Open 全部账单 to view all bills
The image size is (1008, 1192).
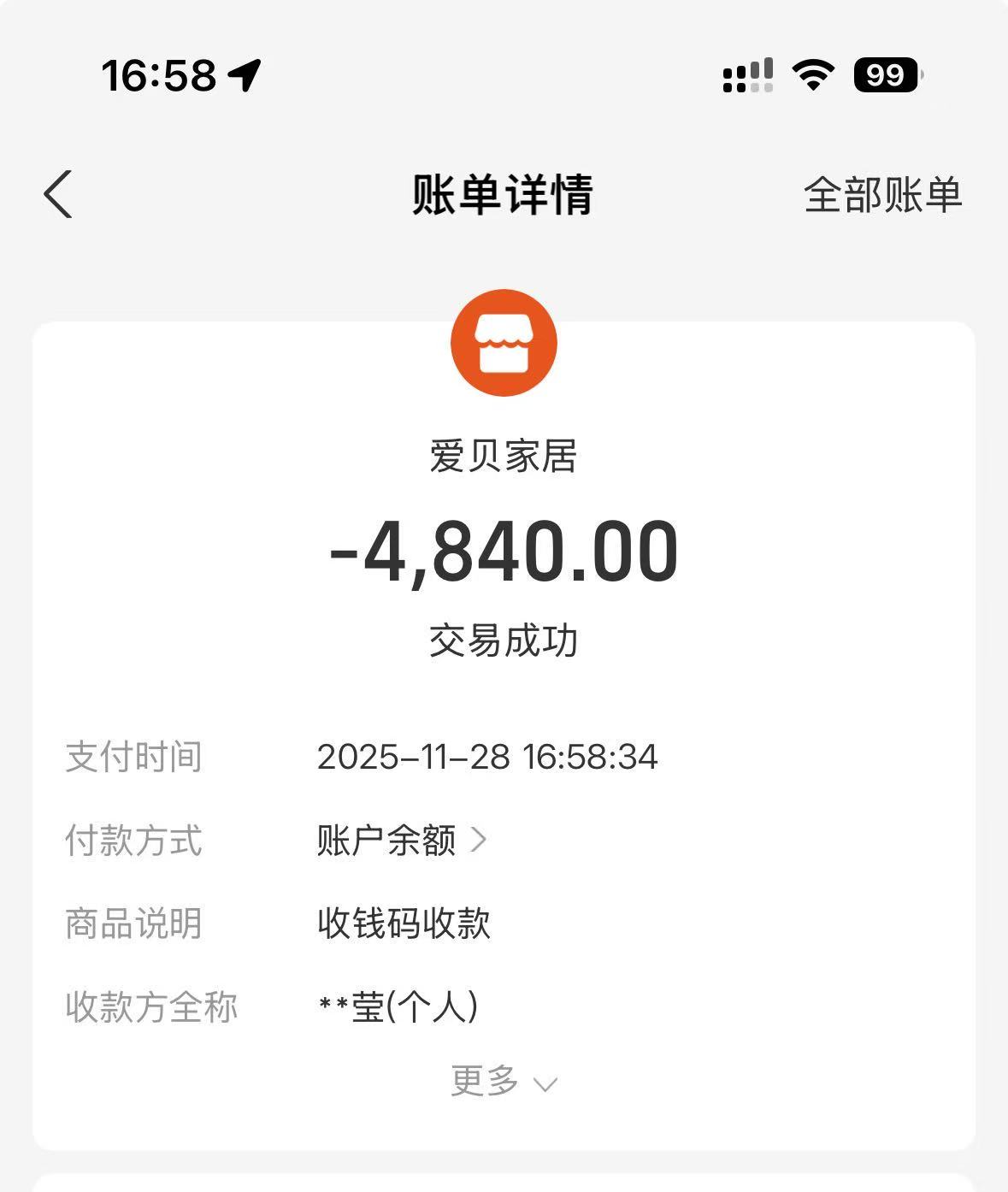[x=882, y=195]
